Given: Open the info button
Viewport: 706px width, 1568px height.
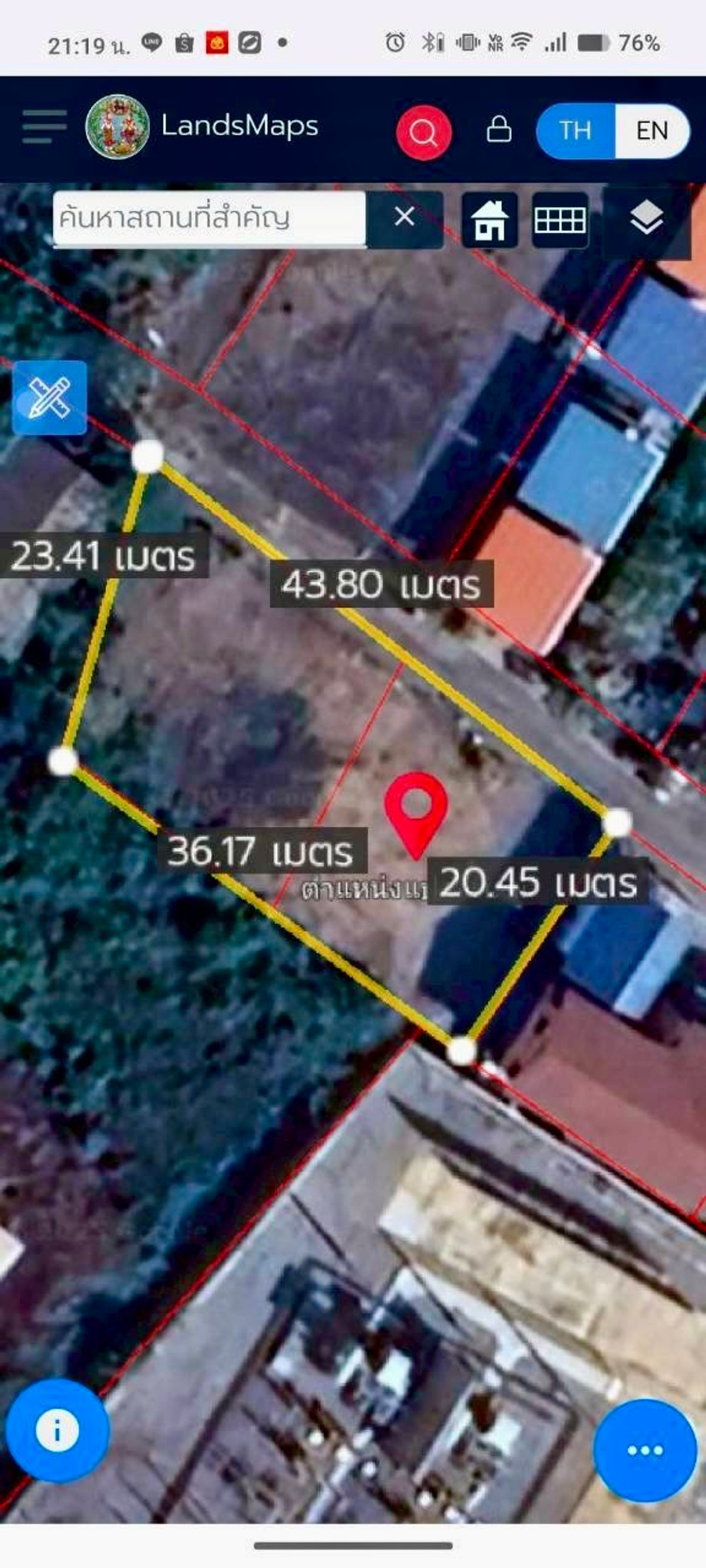Looking at the screenshot, I should (x=57, y=1430).
